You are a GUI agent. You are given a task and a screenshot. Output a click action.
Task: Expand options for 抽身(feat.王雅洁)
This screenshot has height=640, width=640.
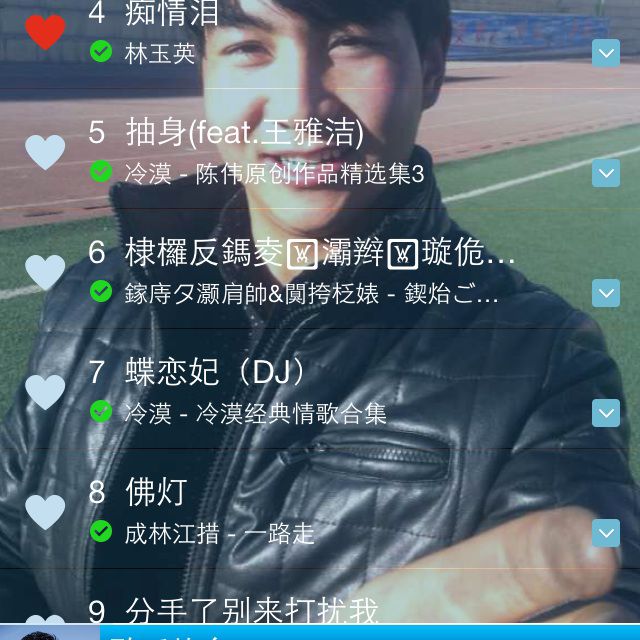pos(606,173)
